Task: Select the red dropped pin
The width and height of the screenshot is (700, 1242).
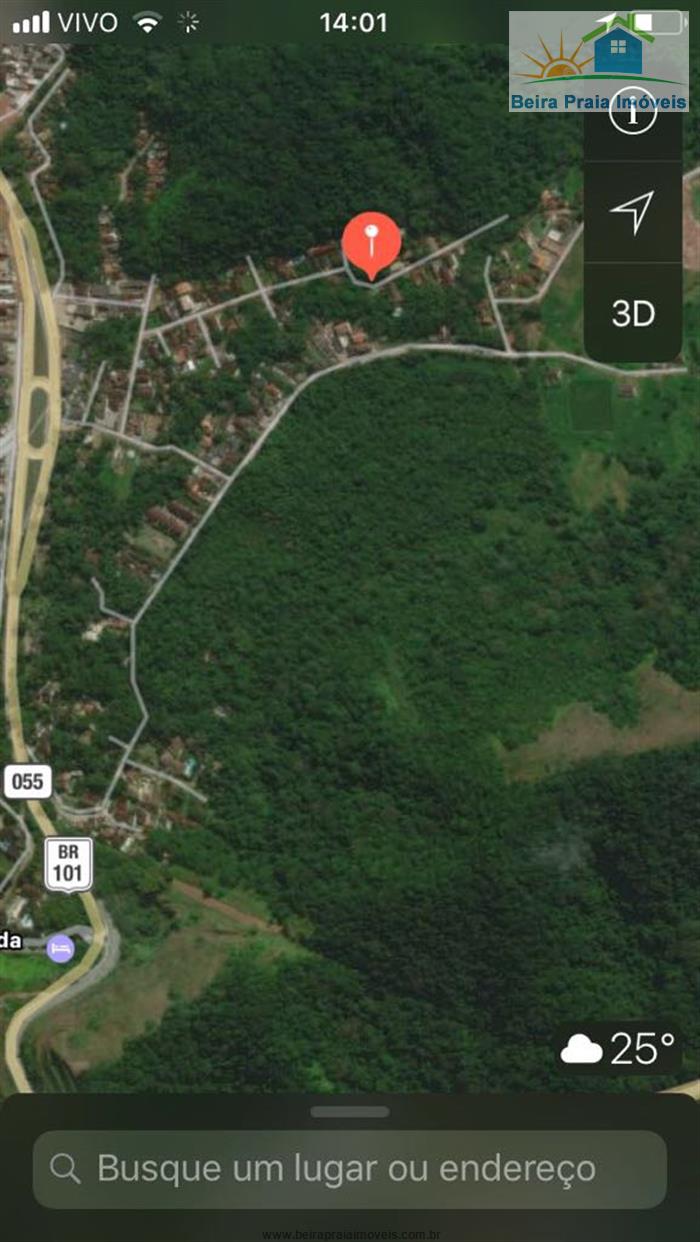Action: click(x=371, y=240)
